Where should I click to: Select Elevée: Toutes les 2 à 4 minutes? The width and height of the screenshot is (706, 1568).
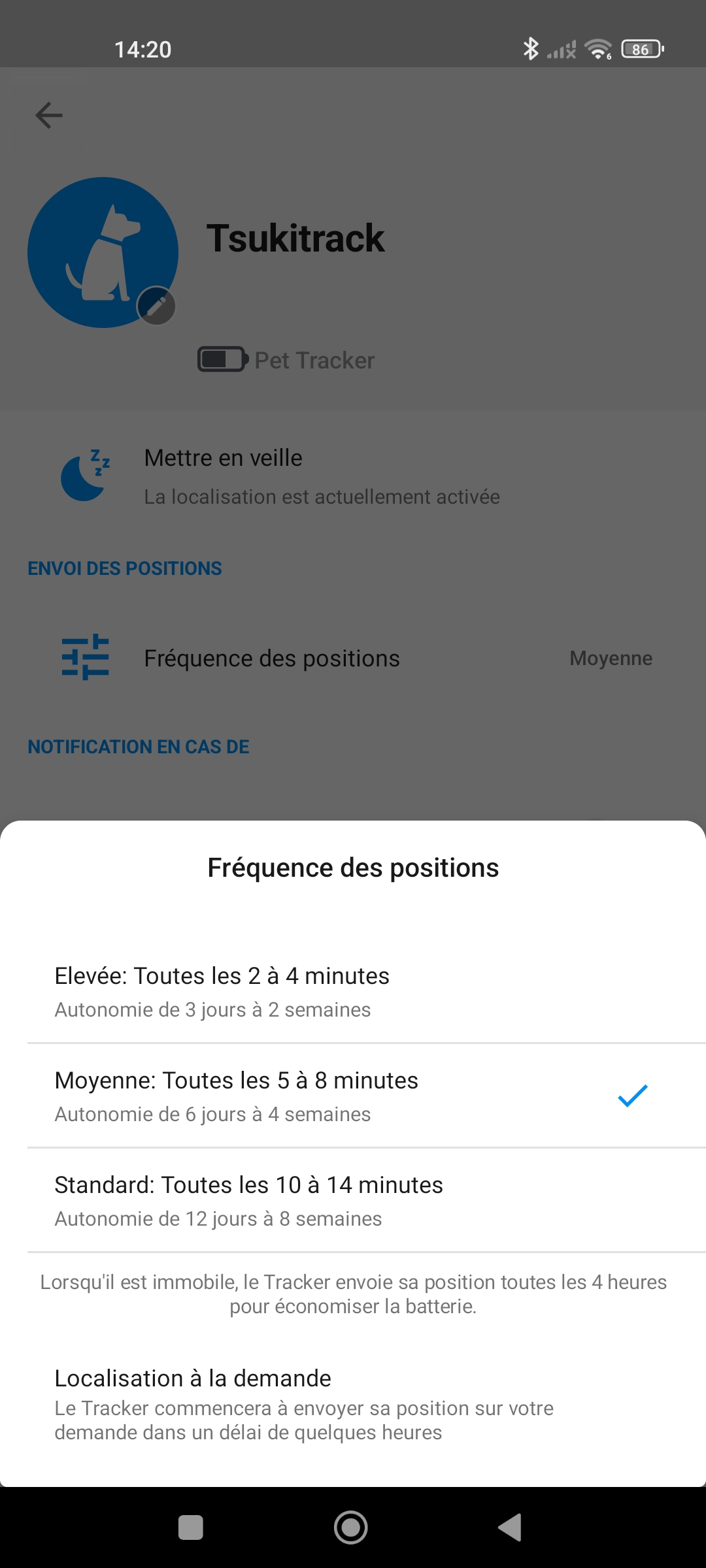tap(353, 991)
